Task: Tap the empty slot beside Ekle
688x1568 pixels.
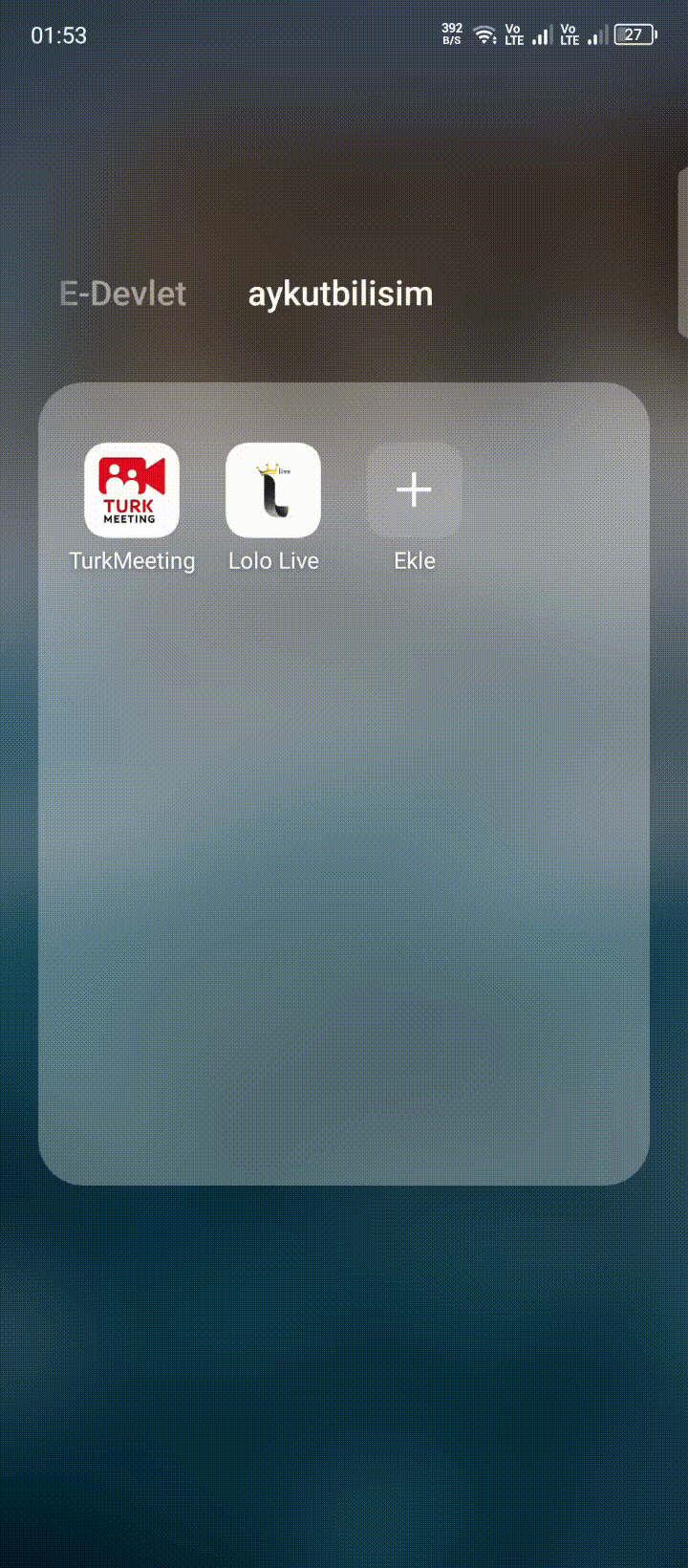Action: (554, 490)
